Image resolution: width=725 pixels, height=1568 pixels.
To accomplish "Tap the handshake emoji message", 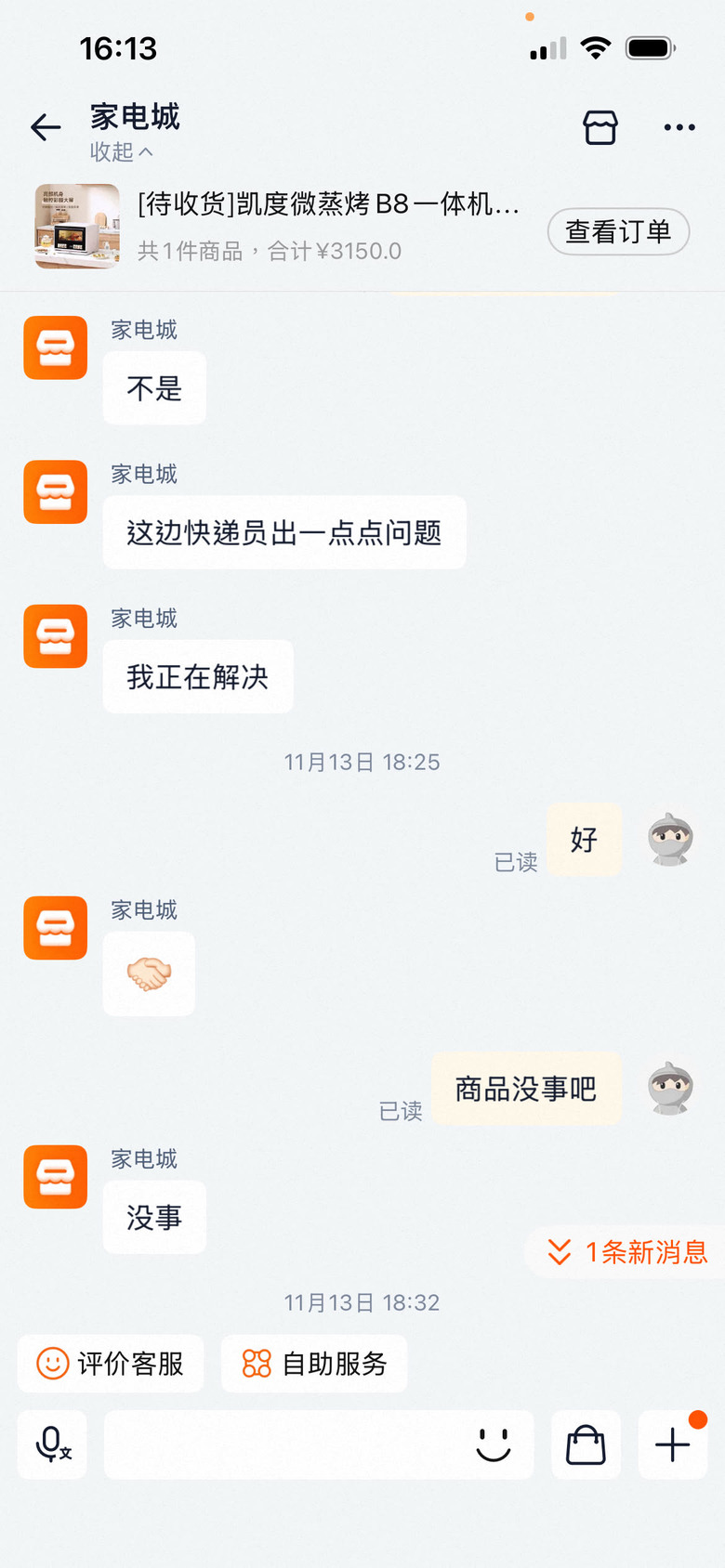I will click(x=149, y=973).
